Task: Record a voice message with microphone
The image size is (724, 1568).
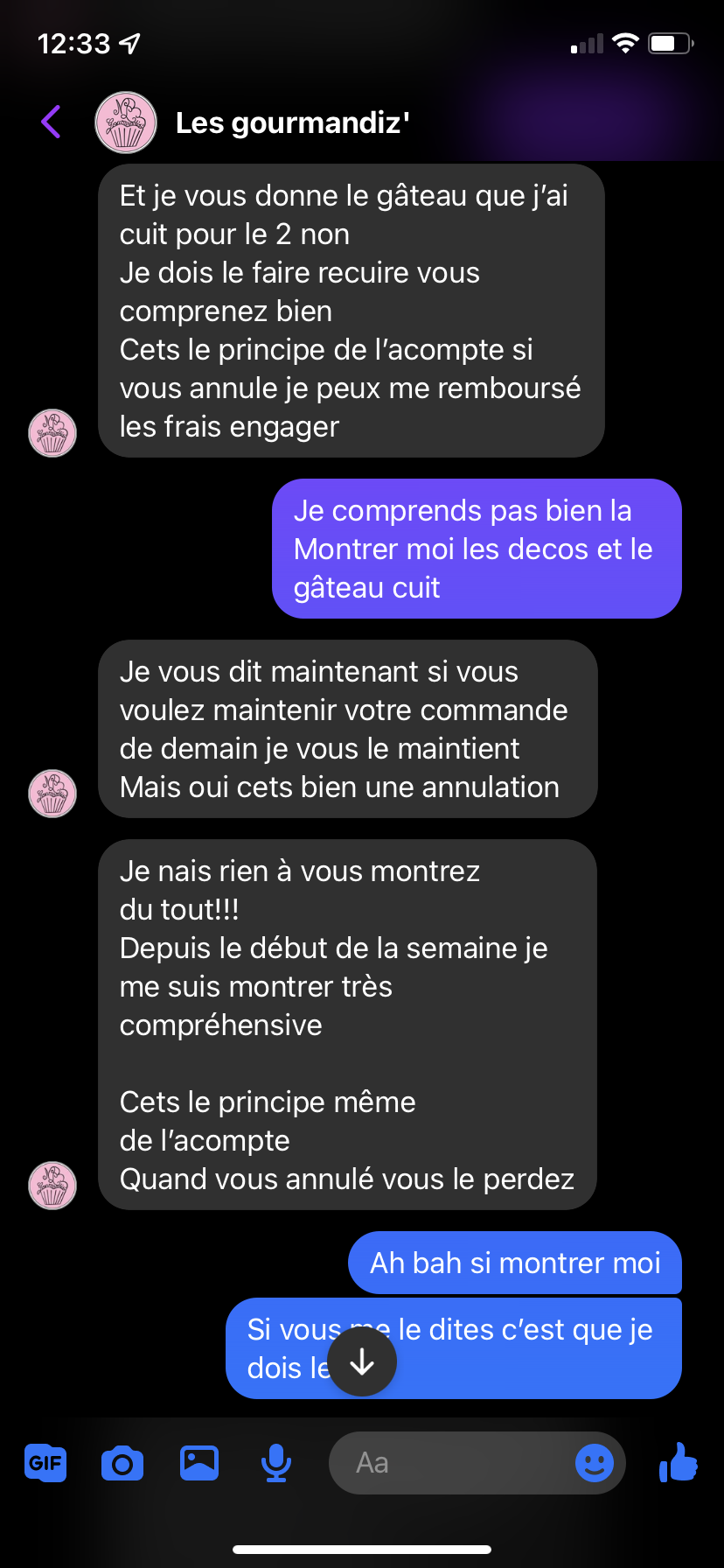Action: coord(276,1463)
